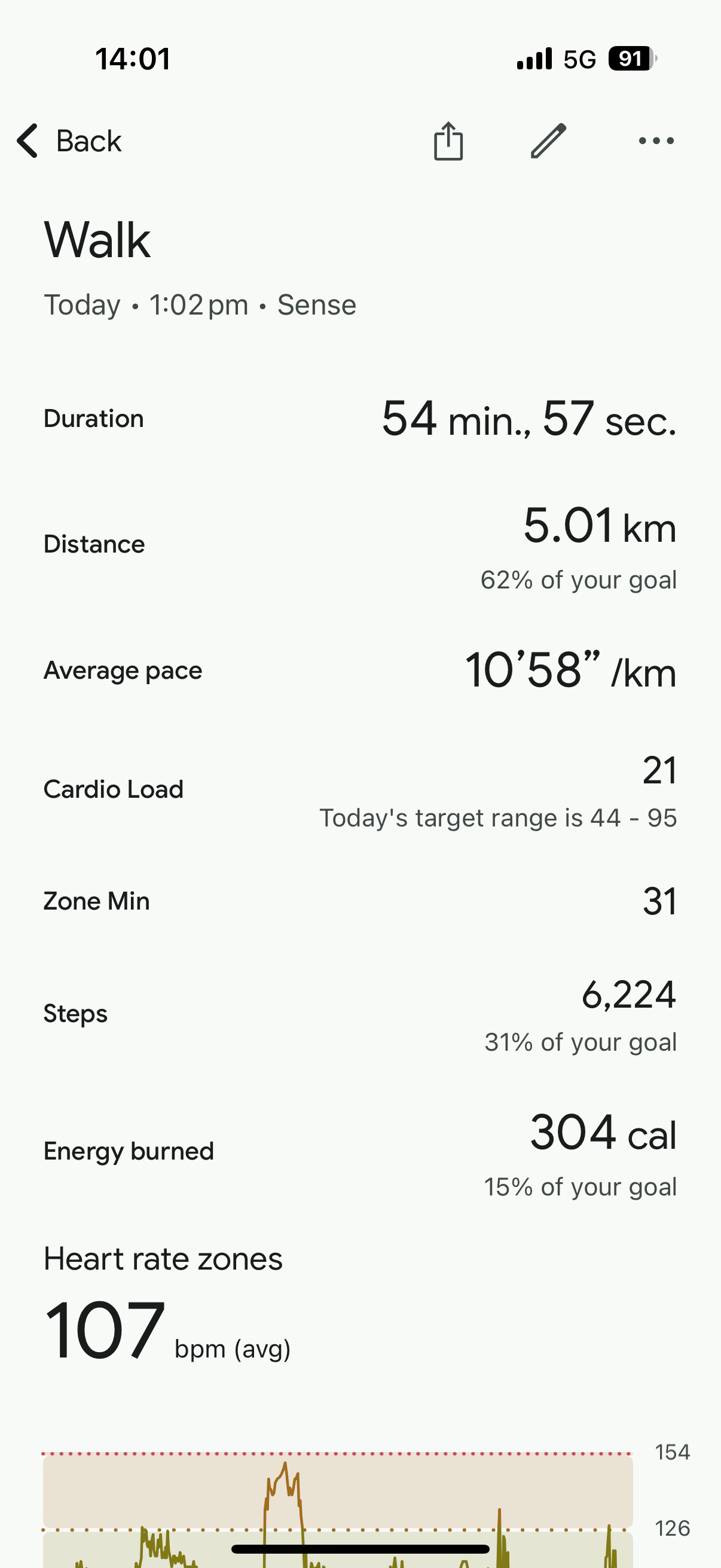Viewport: 721px width, 1568px height.
Task: Share this walk activity
Action: tap(448, 141)
